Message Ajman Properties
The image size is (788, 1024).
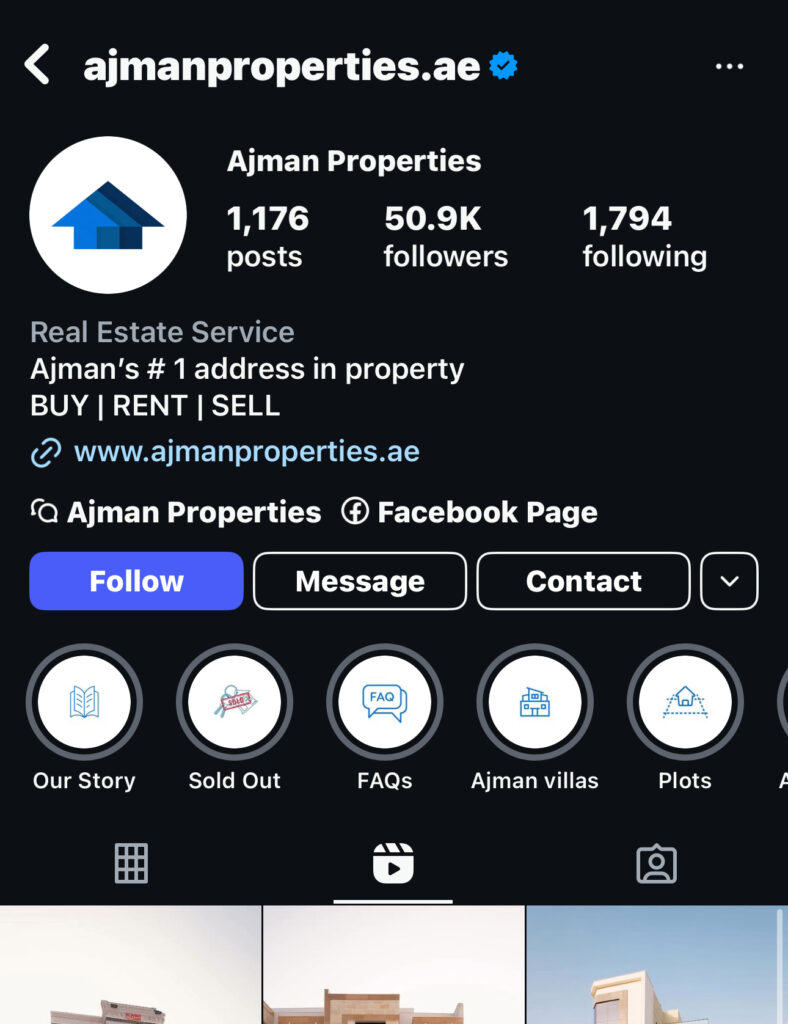(x=360, y=581)
